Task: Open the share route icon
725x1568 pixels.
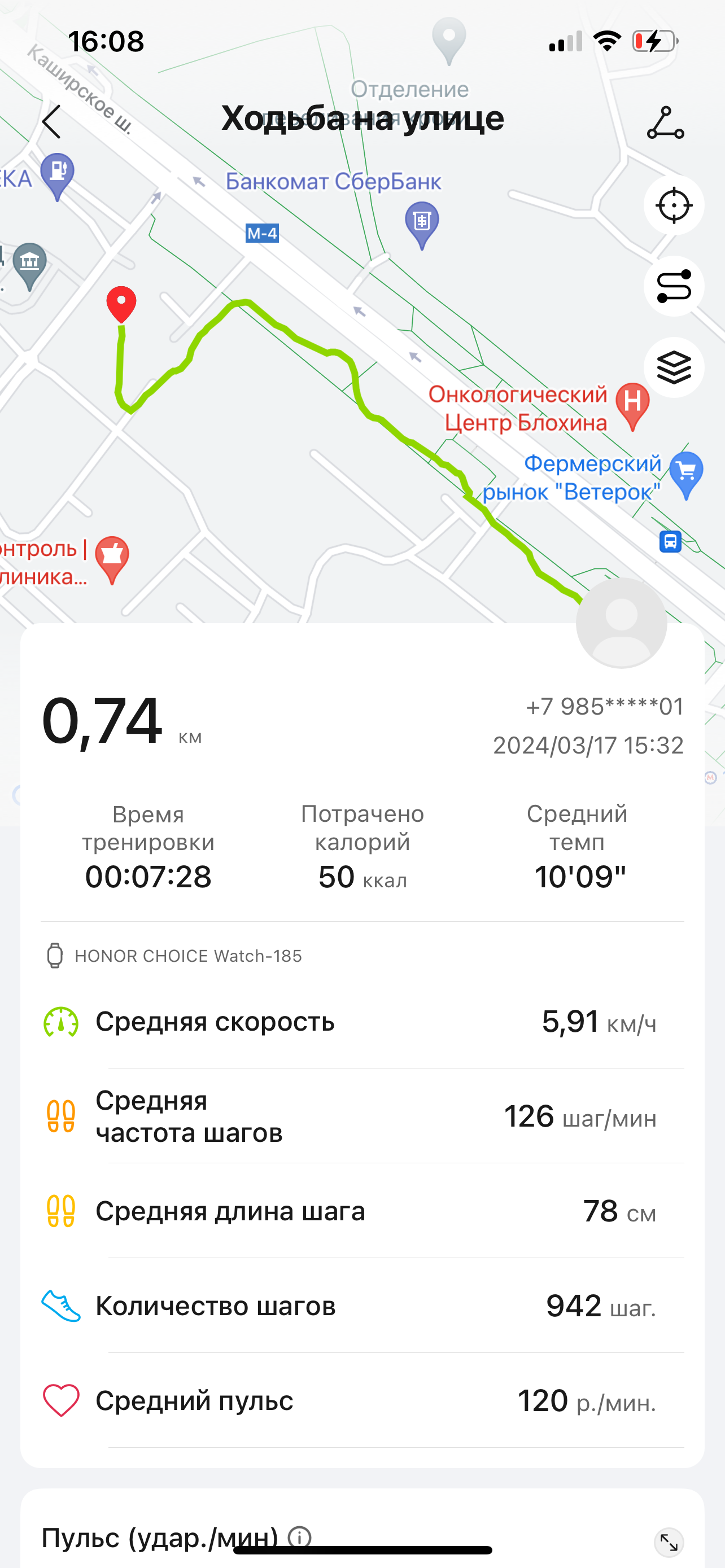Action: 665,123
